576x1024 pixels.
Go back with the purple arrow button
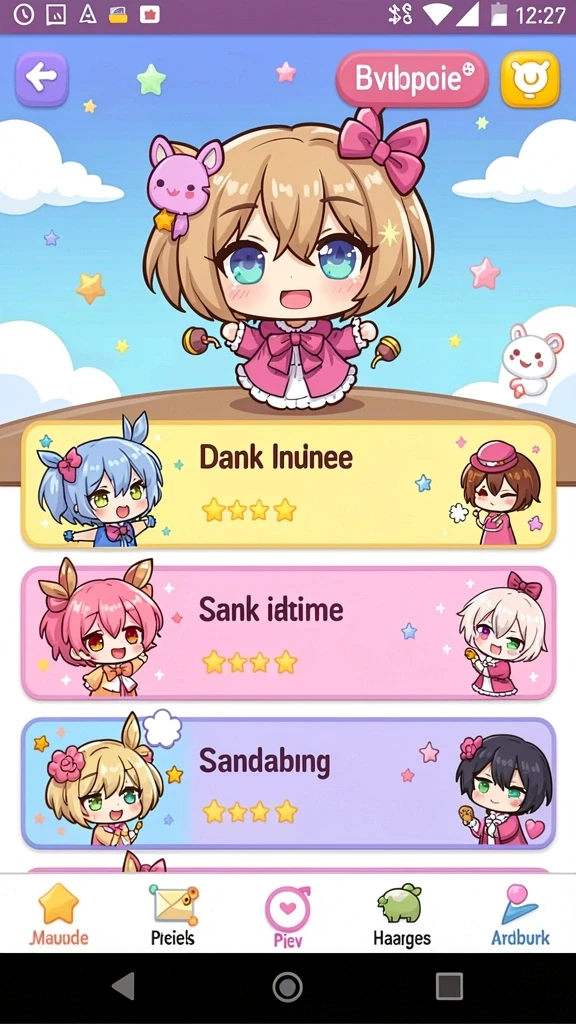click(x=42, y=79)
